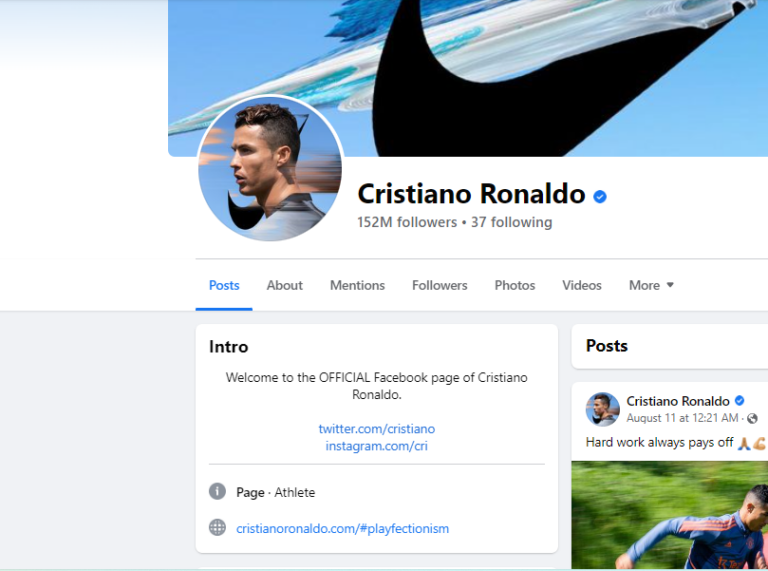View the Followers tab
The height and width of the screenshot is (571, 768).
coord(439,285)
